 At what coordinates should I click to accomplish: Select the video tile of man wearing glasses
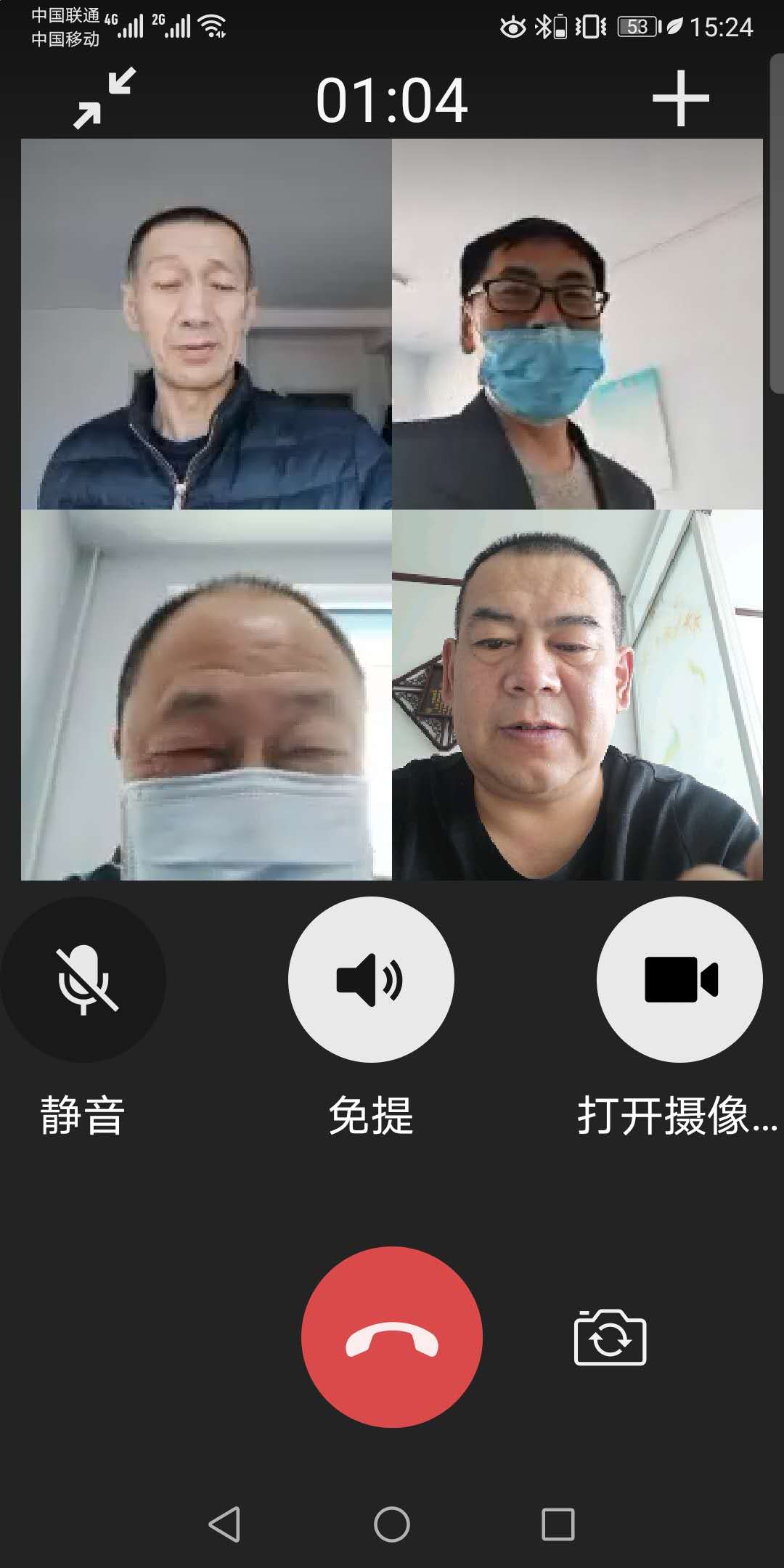[x=577, y=324]
